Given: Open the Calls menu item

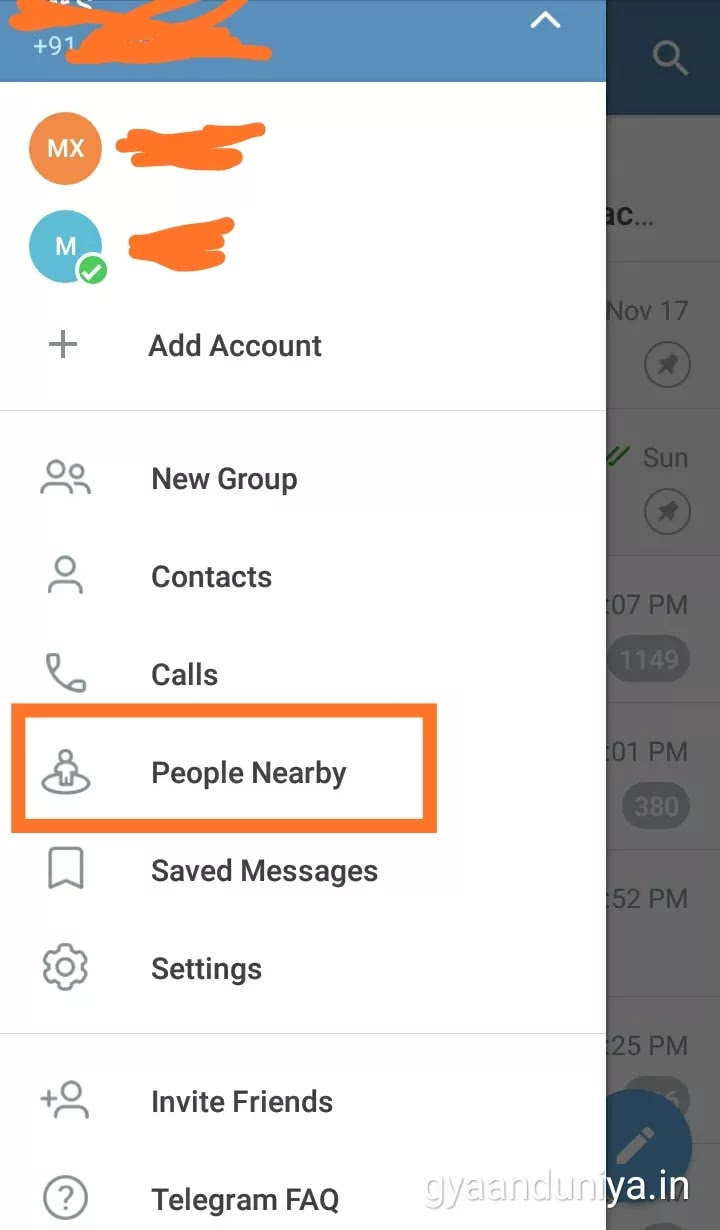Looking at the screenshot, I should pyautogui.click(x=303, y=675).
